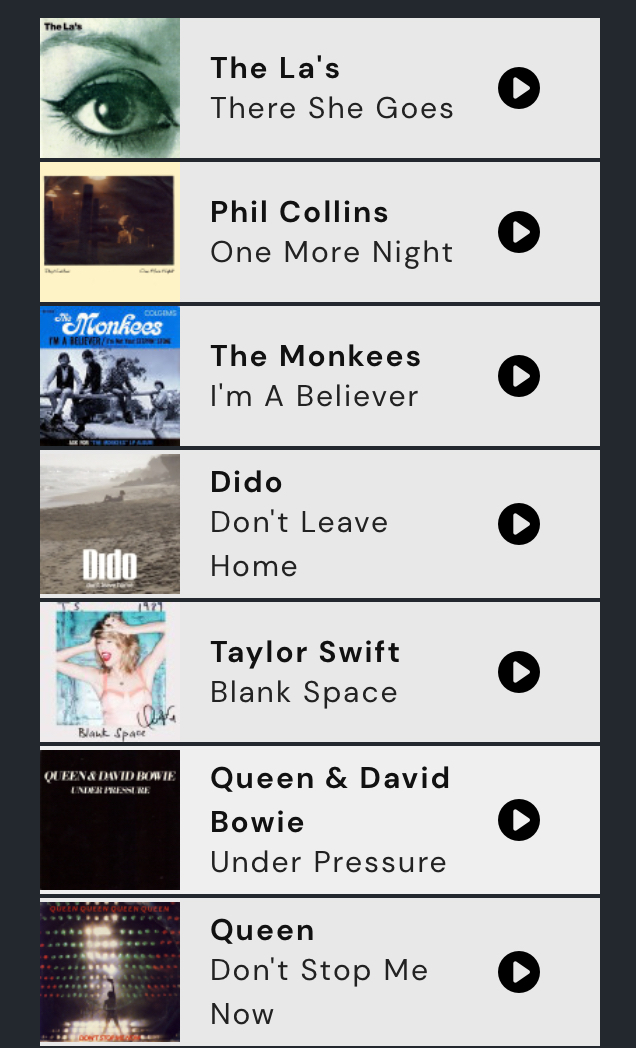Select the Dido beach cover artwork
Screen dimensions: 636x1048
tap(110, 524)
